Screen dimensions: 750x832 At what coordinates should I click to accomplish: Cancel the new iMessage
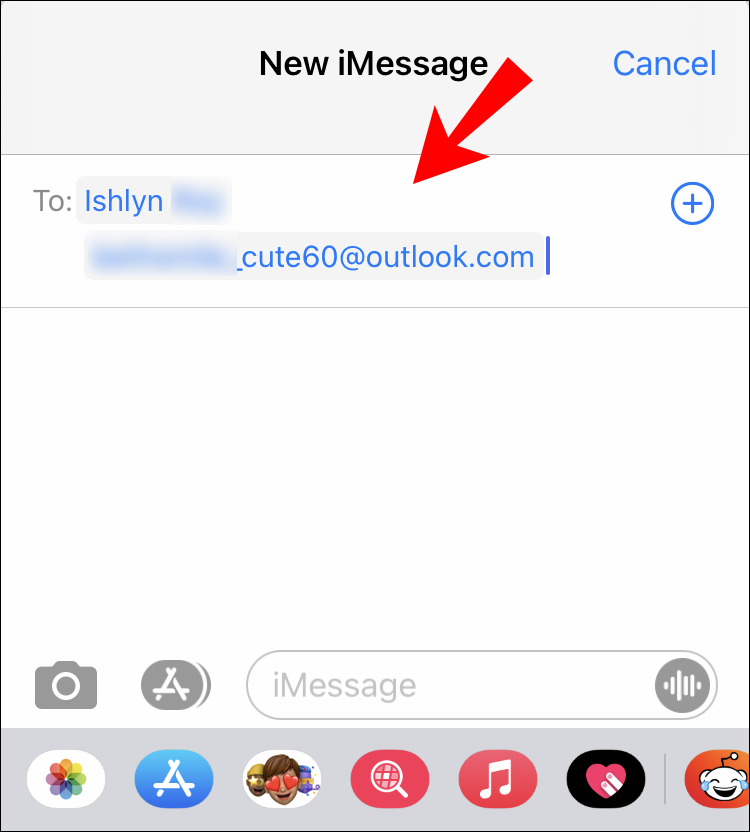pyautogui.click(x=664, y=64)
